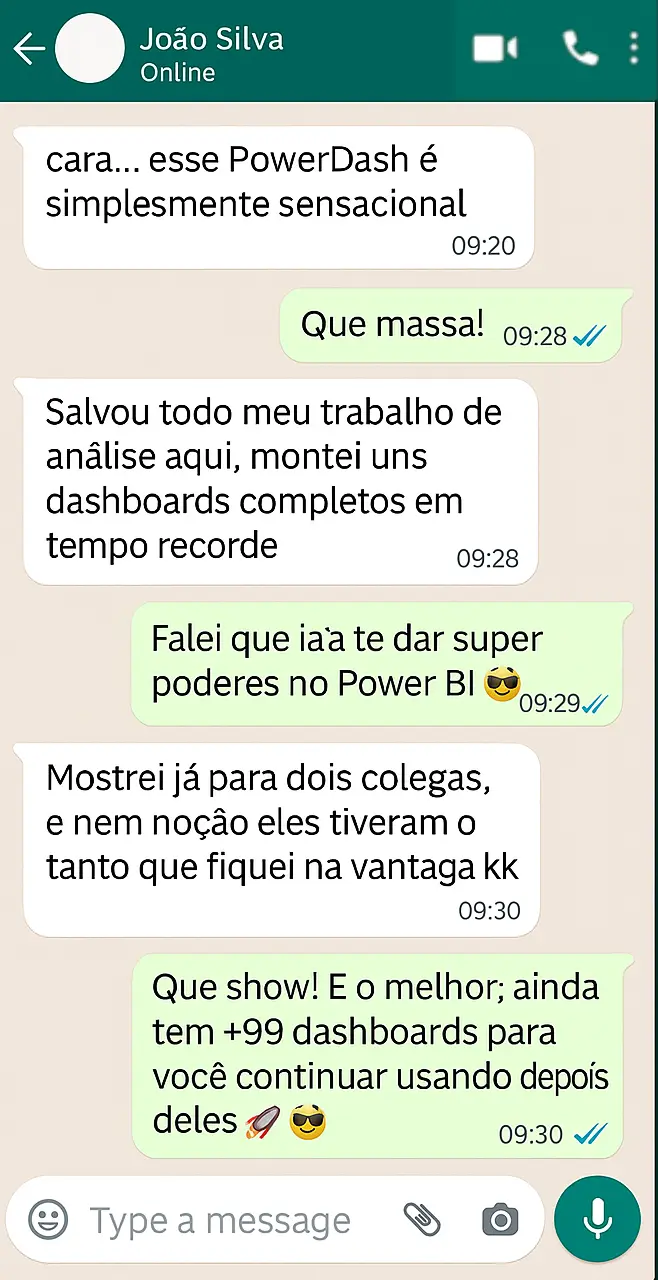
Task: Start a voice call with João
Action: [580, 48]
